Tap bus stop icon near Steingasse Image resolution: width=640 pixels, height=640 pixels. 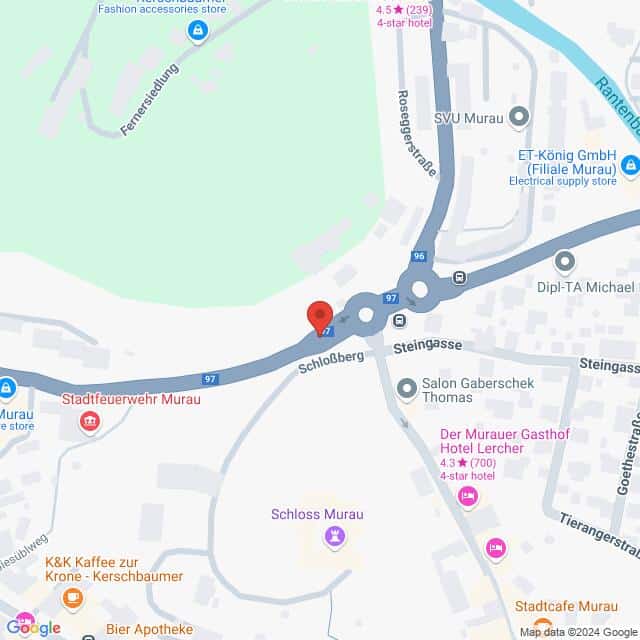(399, 321)
